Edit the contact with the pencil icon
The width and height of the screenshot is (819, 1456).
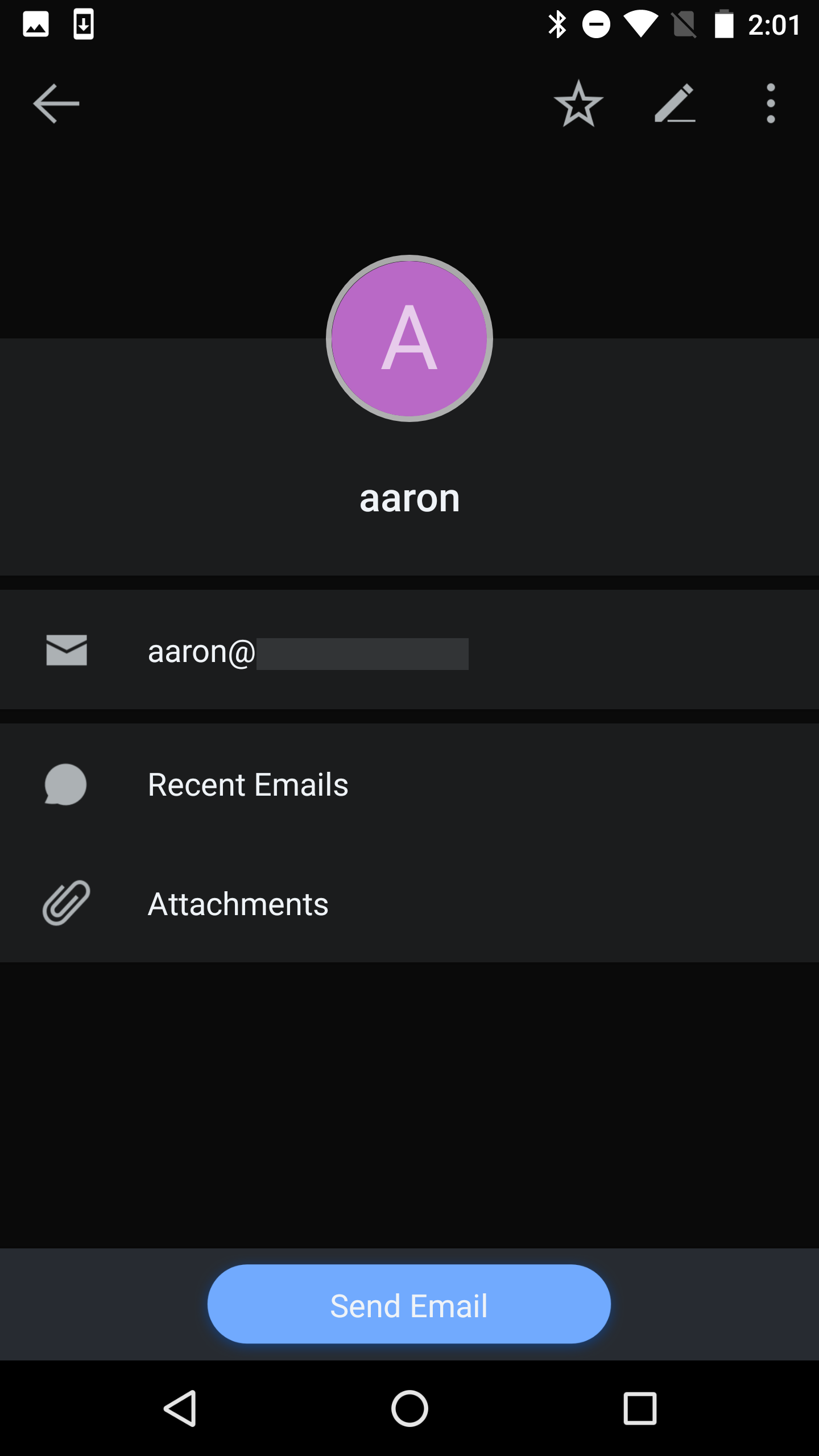675,104
